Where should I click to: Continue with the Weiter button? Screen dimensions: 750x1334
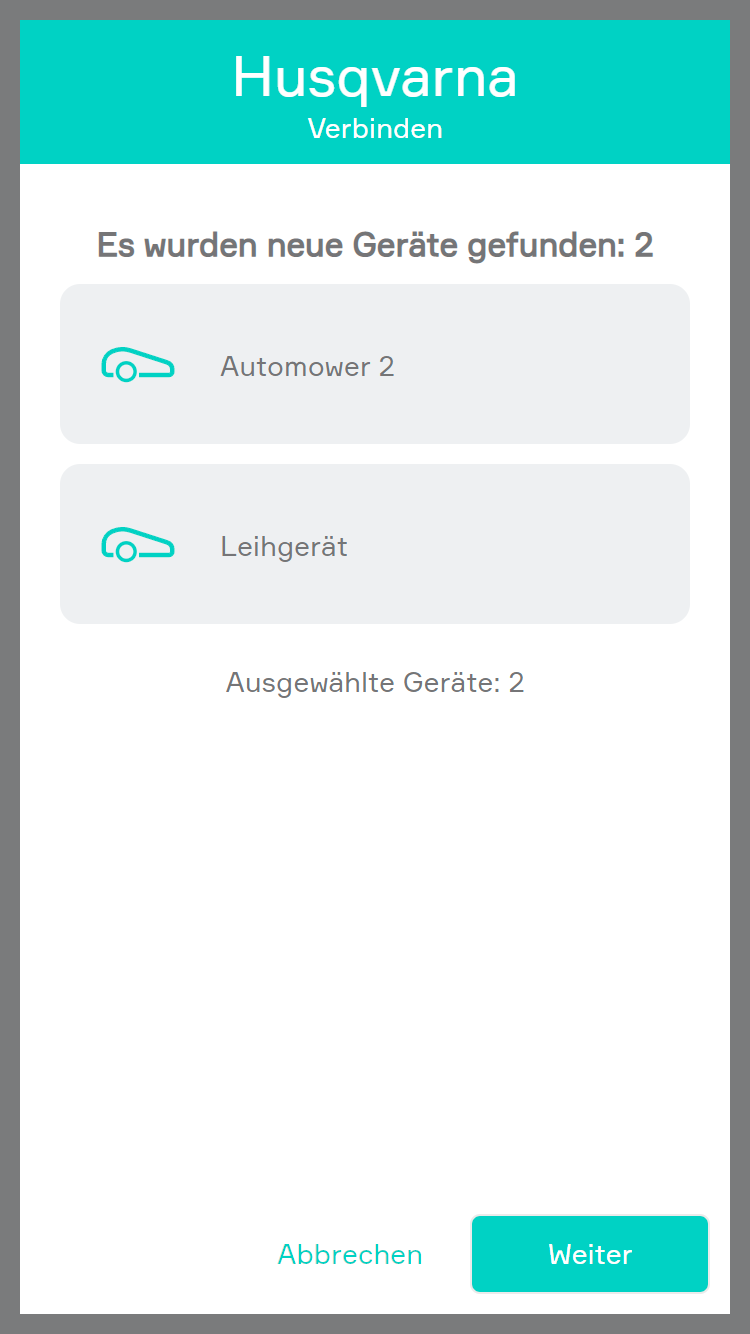tap(589, 1254)
